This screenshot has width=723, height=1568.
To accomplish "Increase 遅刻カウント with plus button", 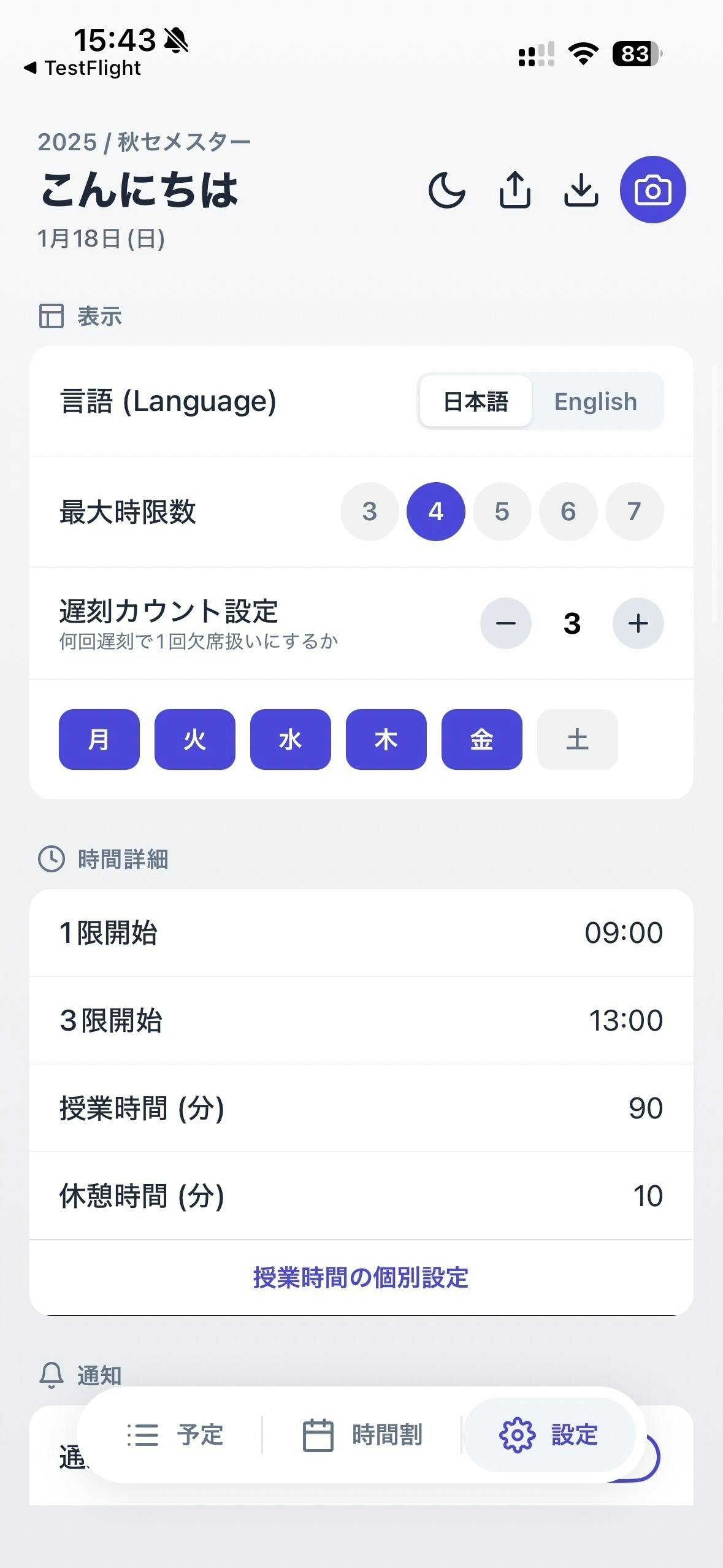I will (638, 623).
